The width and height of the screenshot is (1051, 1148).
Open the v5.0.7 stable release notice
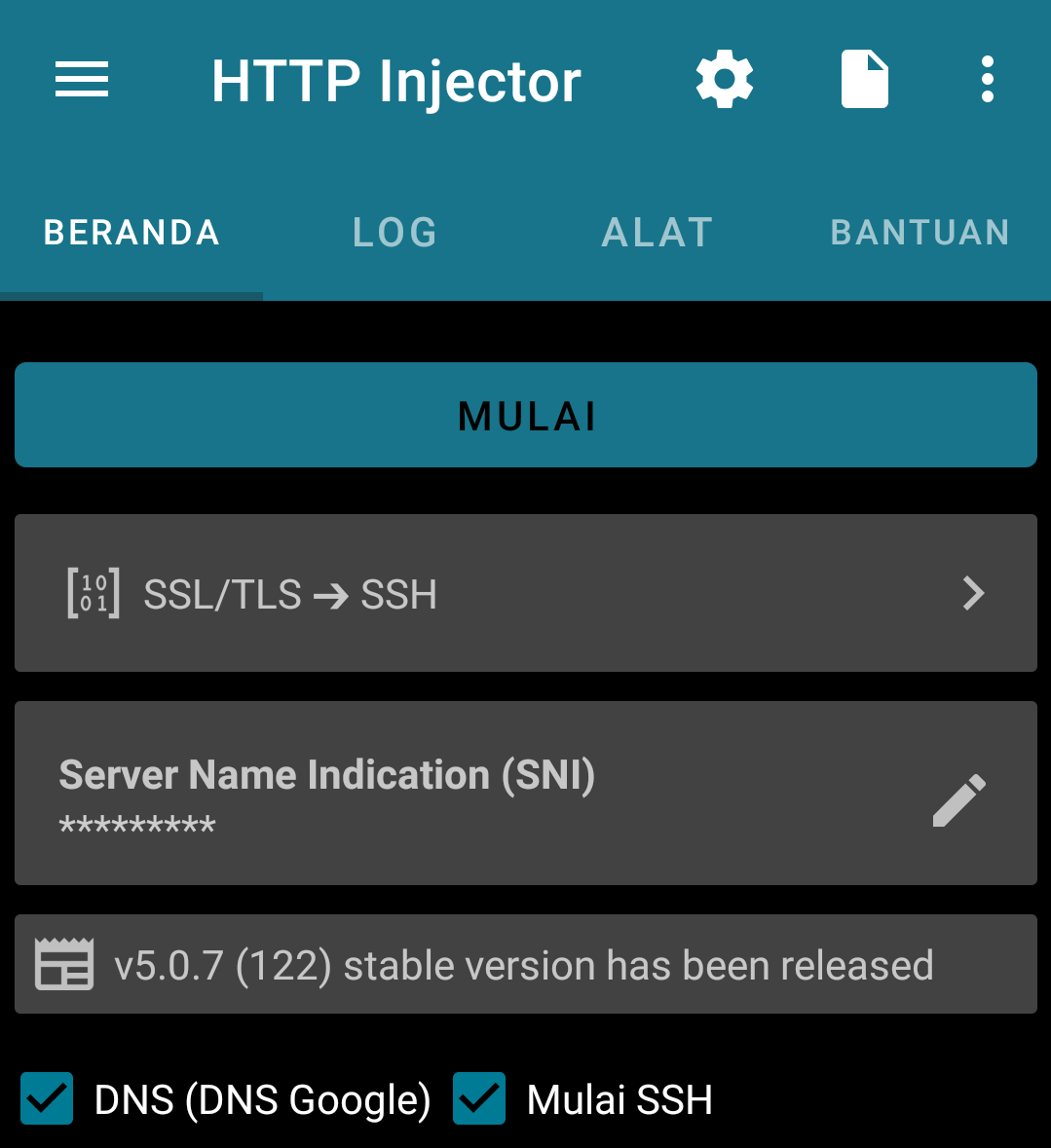coord(526,964)
